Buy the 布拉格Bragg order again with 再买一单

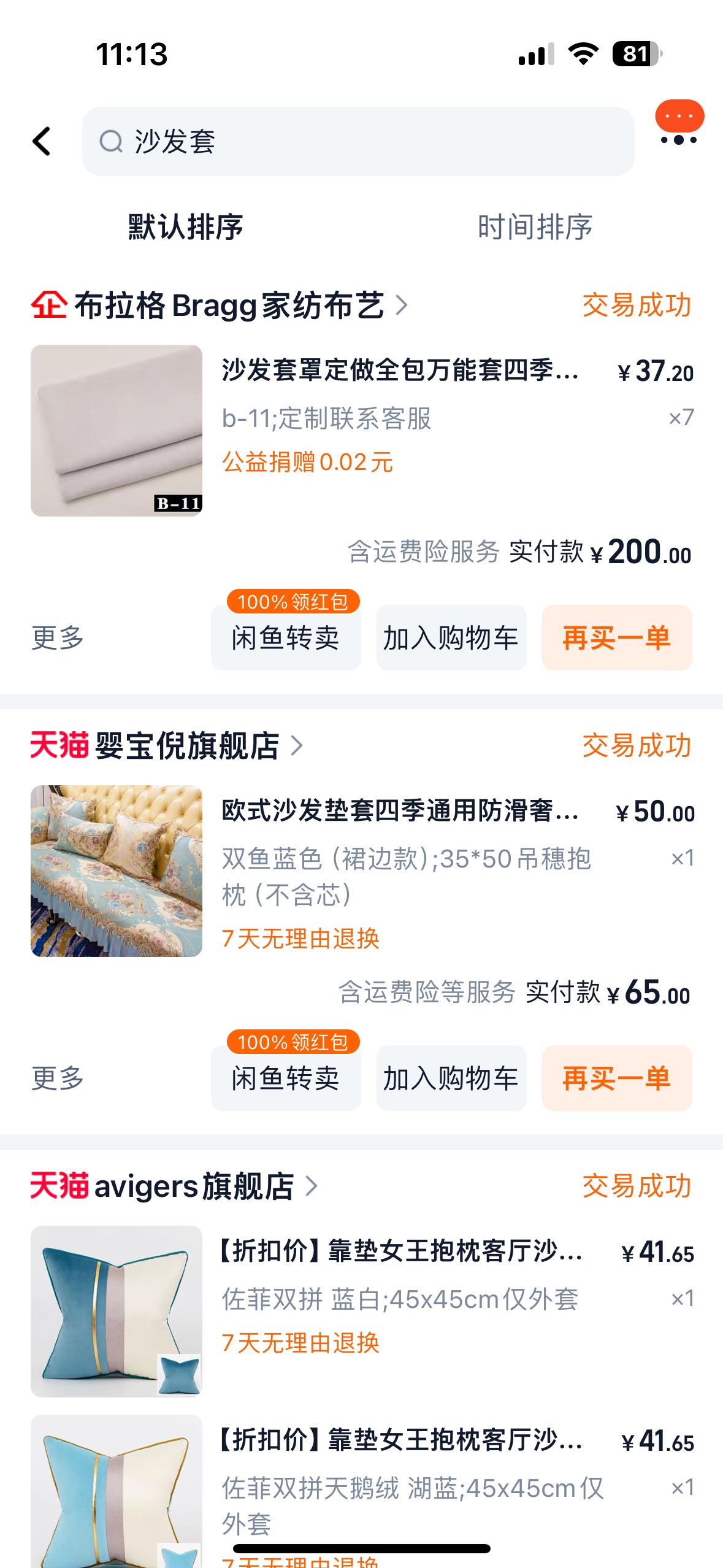pos(617,638)
